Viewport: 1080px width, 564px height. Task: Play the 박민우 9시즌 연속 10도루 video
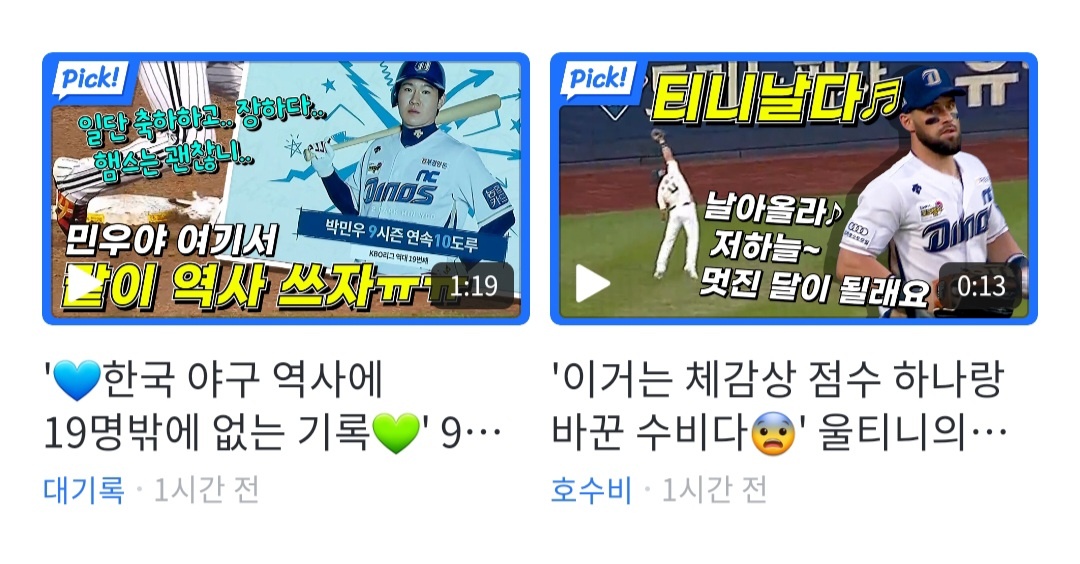[285, 188]
